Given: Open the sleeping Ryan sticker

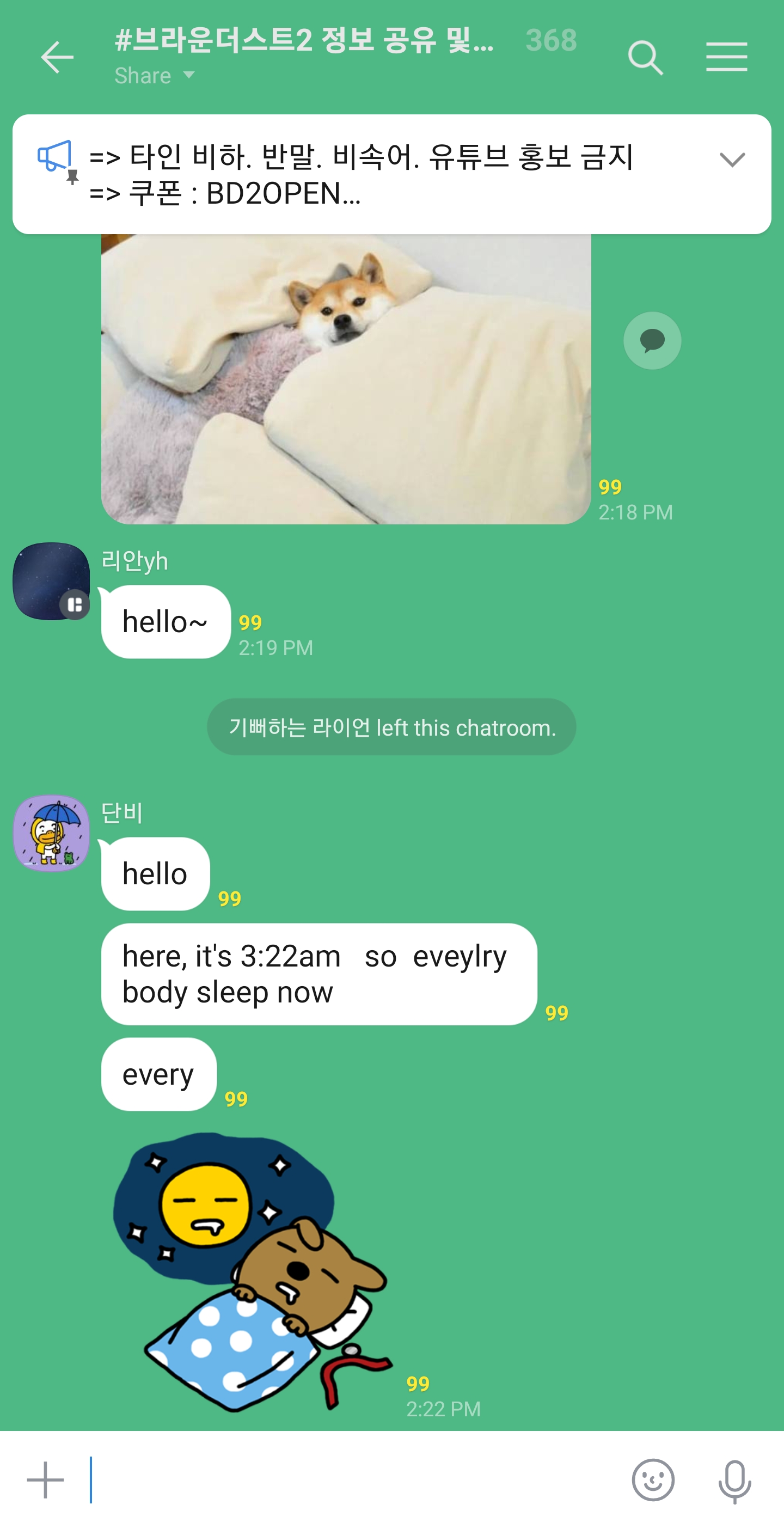Looking at the screenshot, I should point(252,1271).
